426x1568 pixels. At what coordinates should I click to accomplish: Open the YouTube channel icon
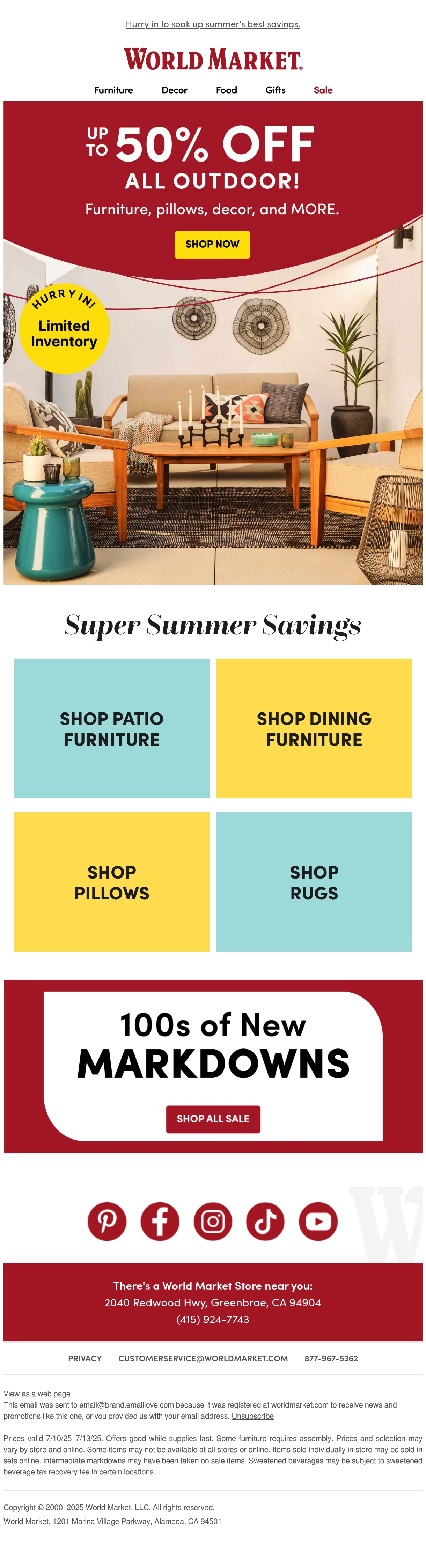tap(318, 1221)
